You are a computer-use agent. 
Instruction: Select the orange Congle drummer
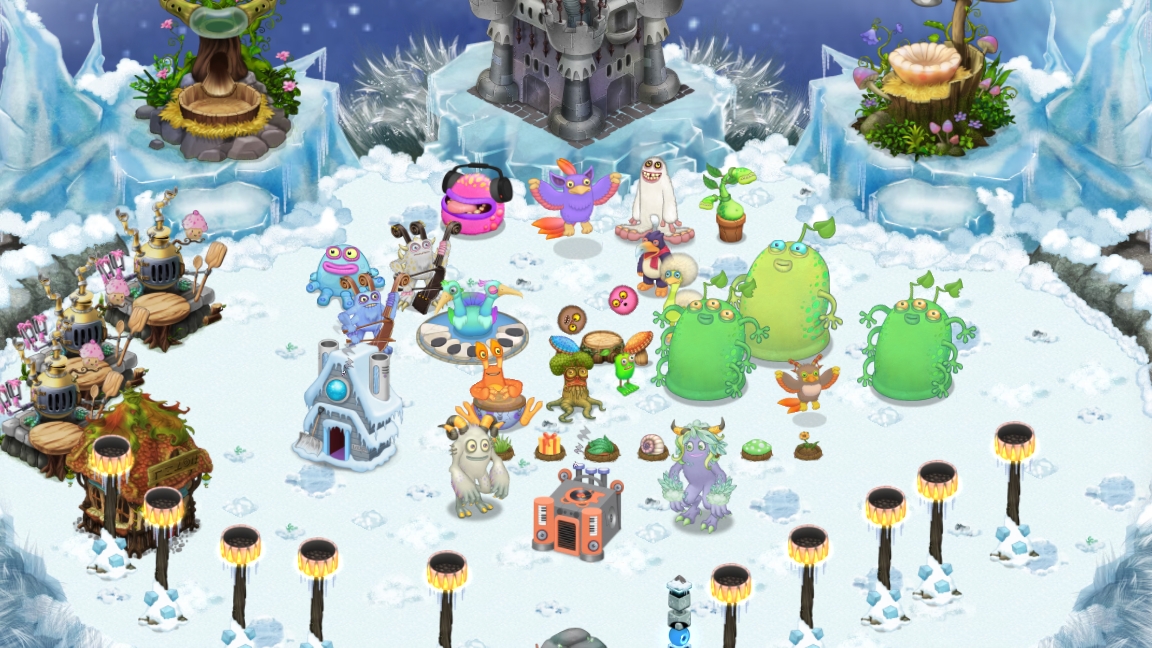click(497, 385)
